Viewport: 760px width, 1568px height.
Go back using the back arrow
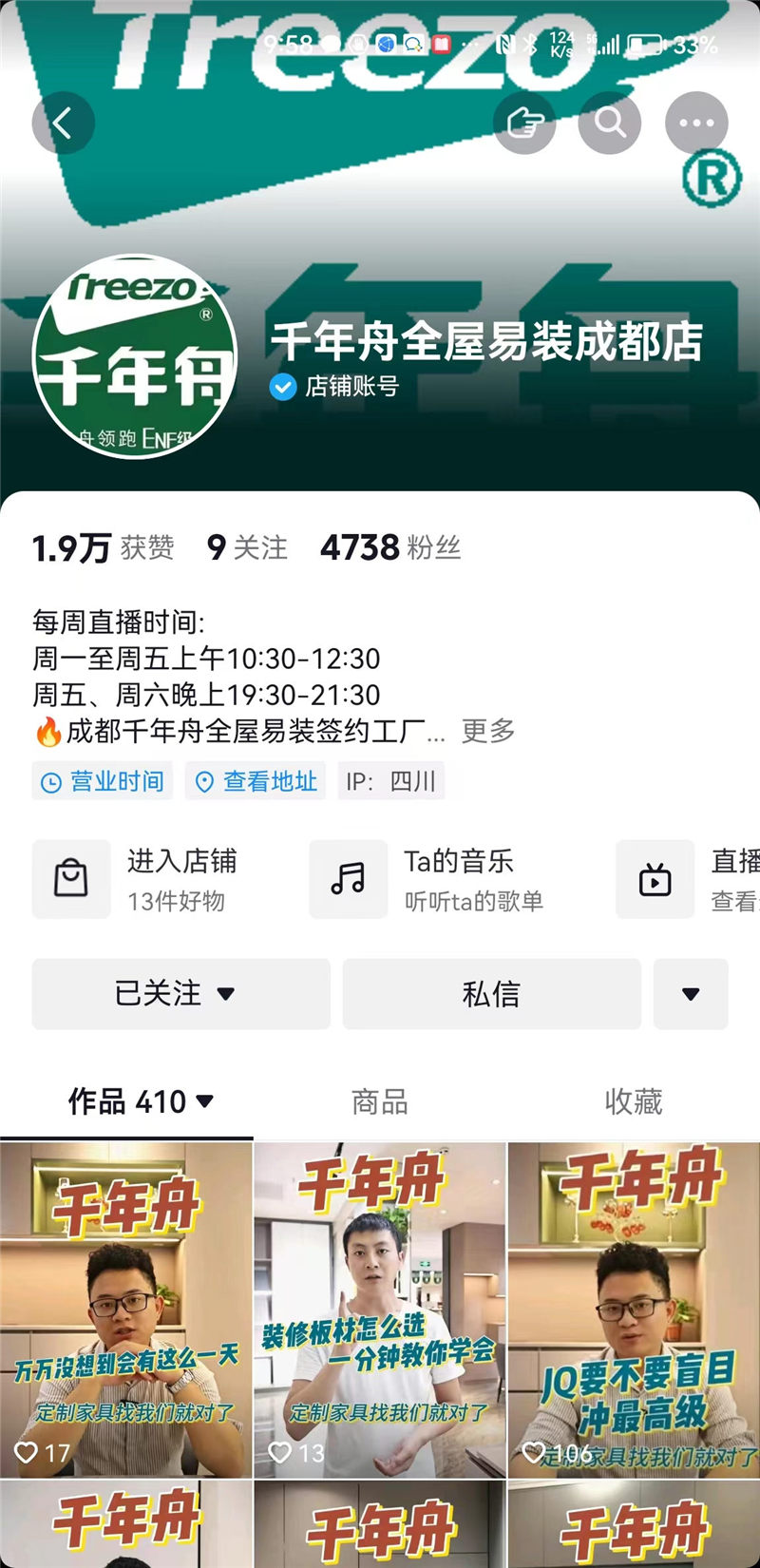click(x=63, y=123)
